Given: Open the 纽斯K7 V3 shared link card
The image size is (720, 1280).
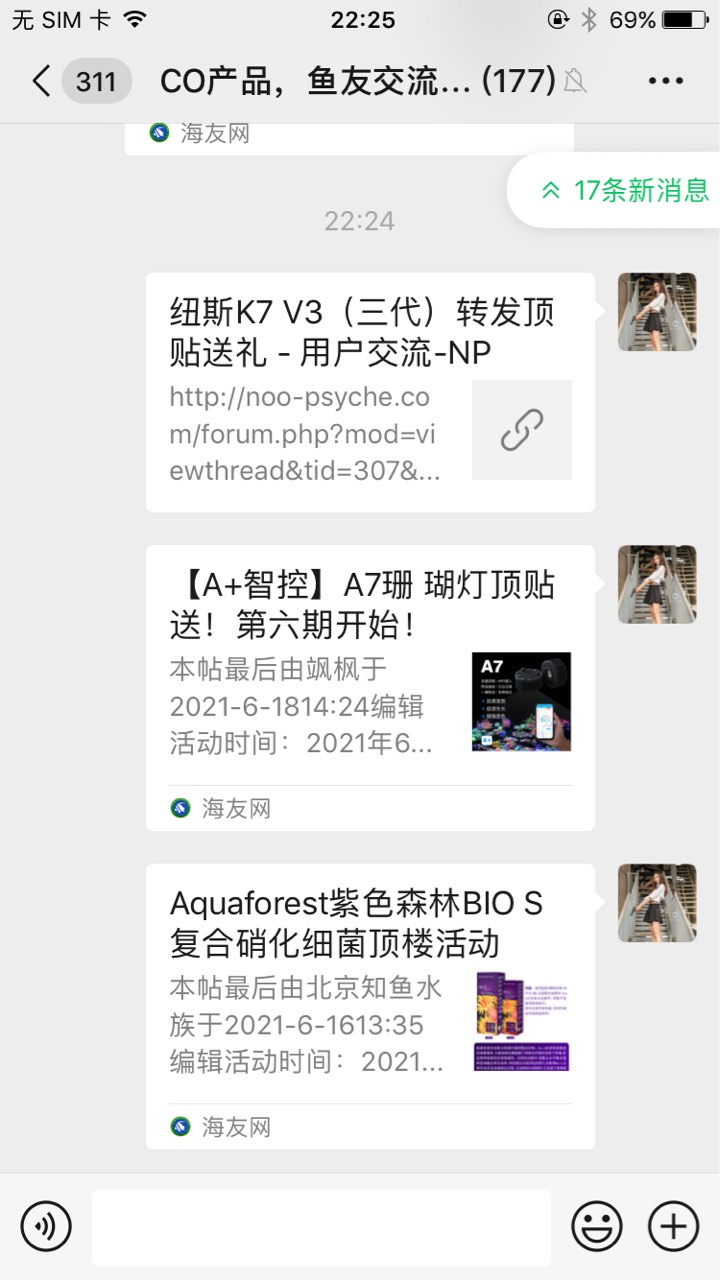Looking at the screenshot, I should [x=370, y=392].
